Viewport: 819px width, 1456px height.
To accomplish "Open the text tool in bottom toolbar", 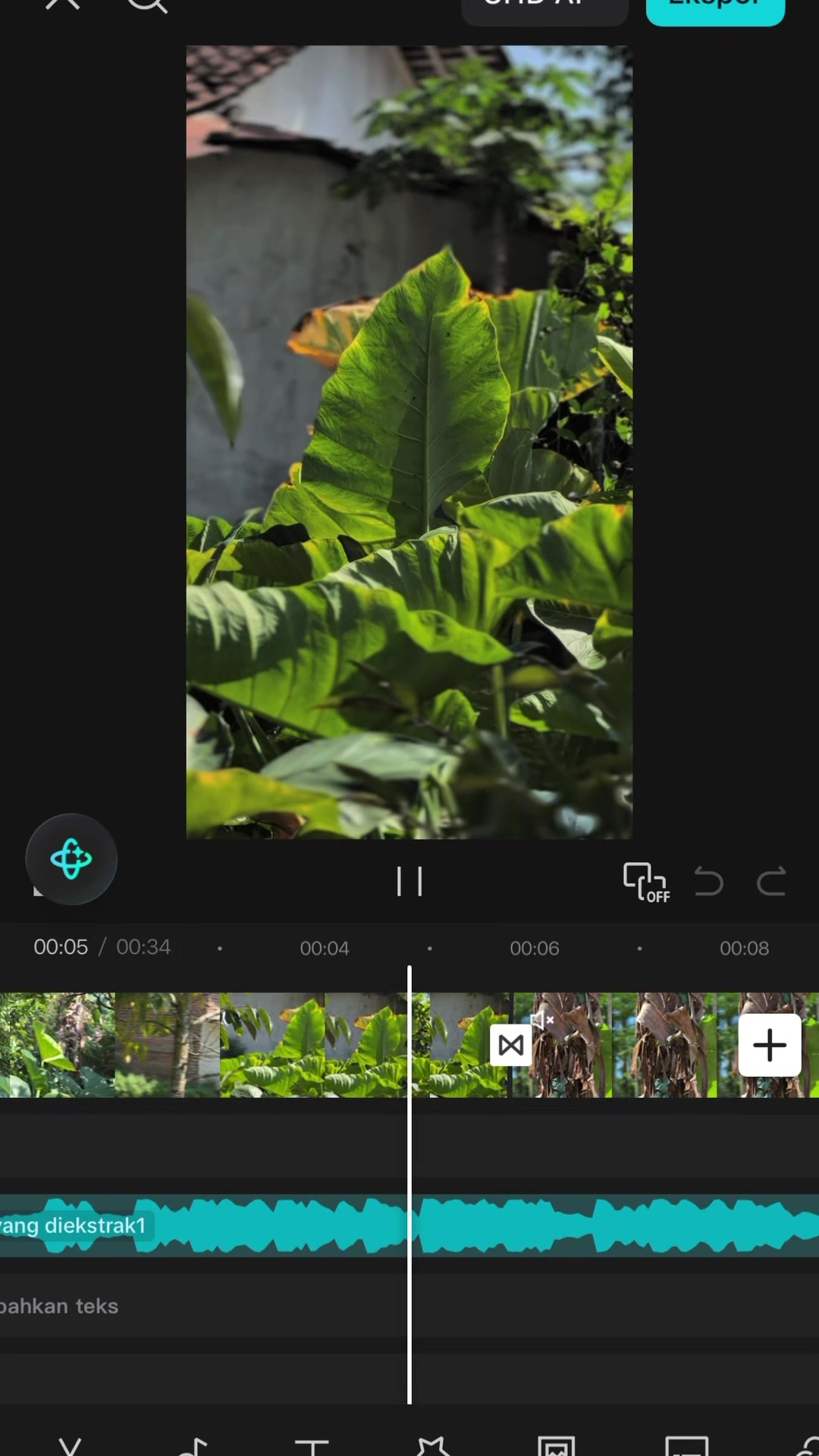I will (x=312, y=1447).
